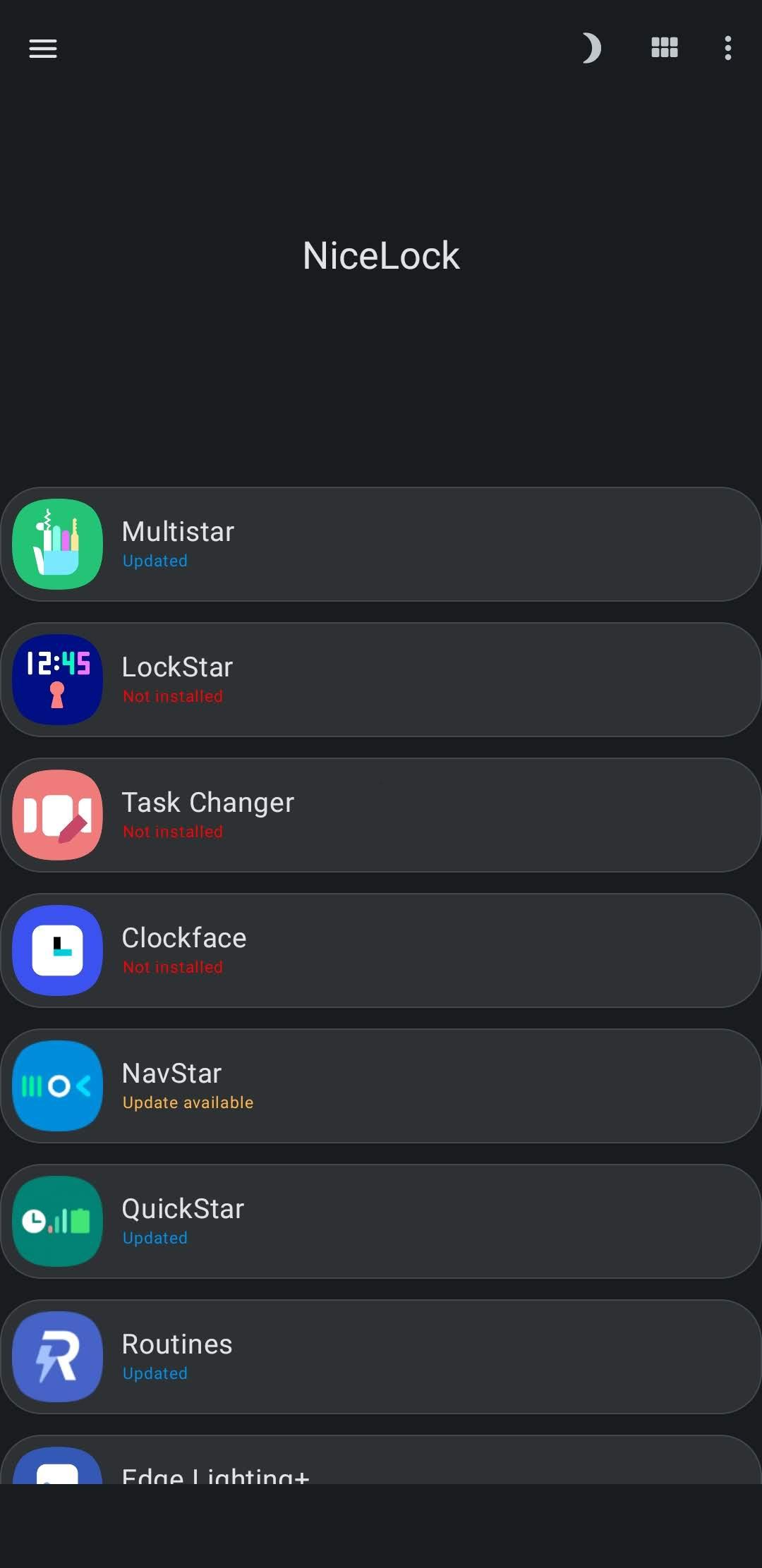The height and width of the screenshot is (1568, 762).
Task: Open Task Changer entry
Action: click(381, 815)
